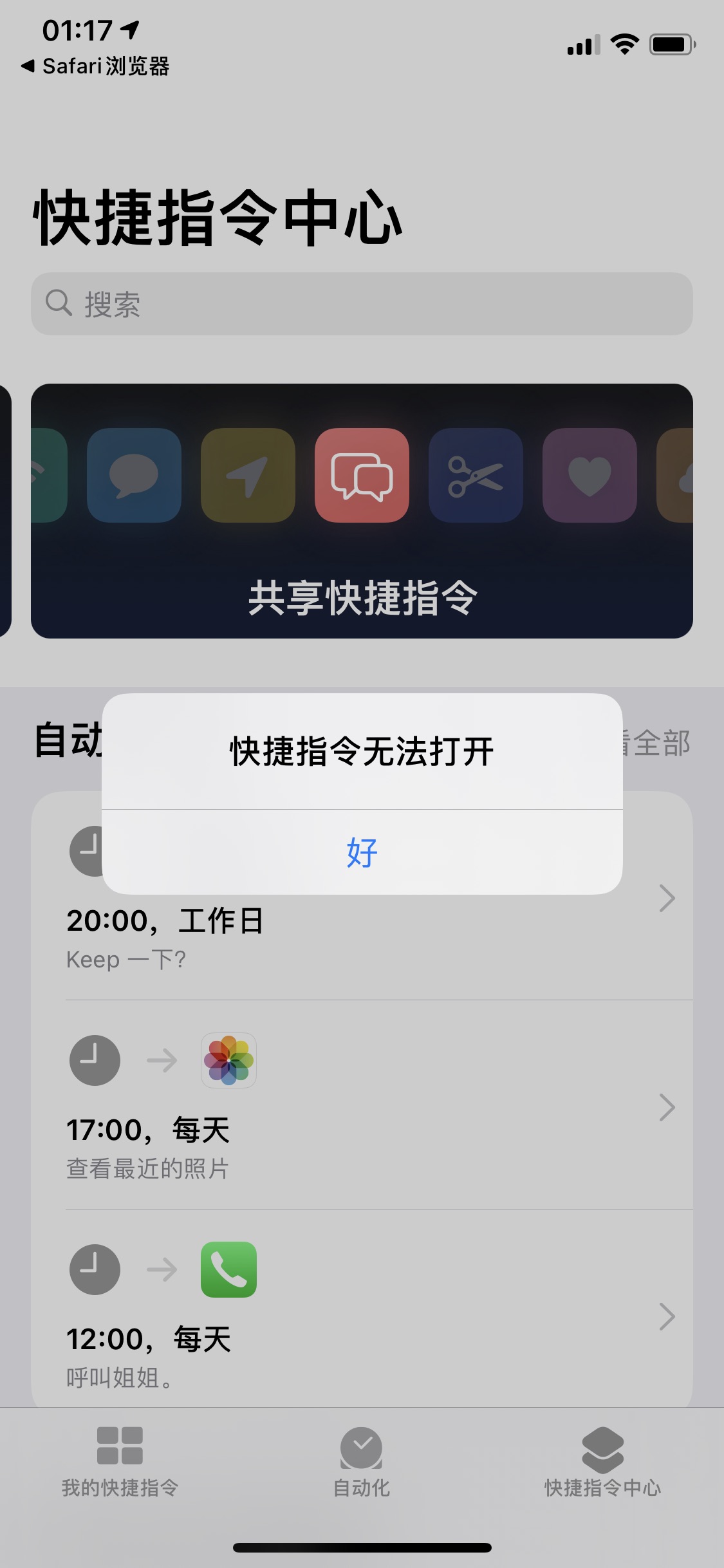Open the 17:00 每天 查看最近的照片 automation
The width and height of the screenshot is (724, 1568).
click(360, 1106)
